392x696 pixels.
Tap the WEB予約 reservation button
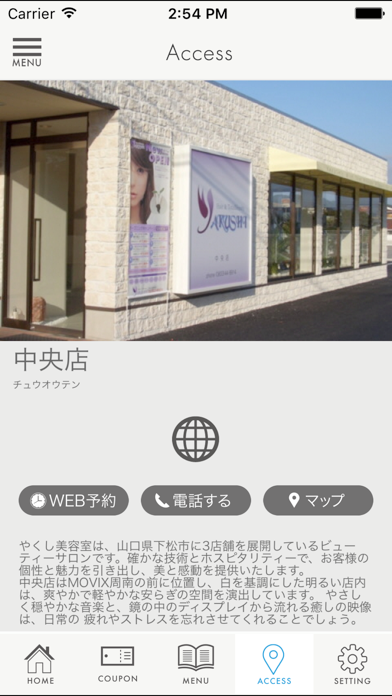74,500
